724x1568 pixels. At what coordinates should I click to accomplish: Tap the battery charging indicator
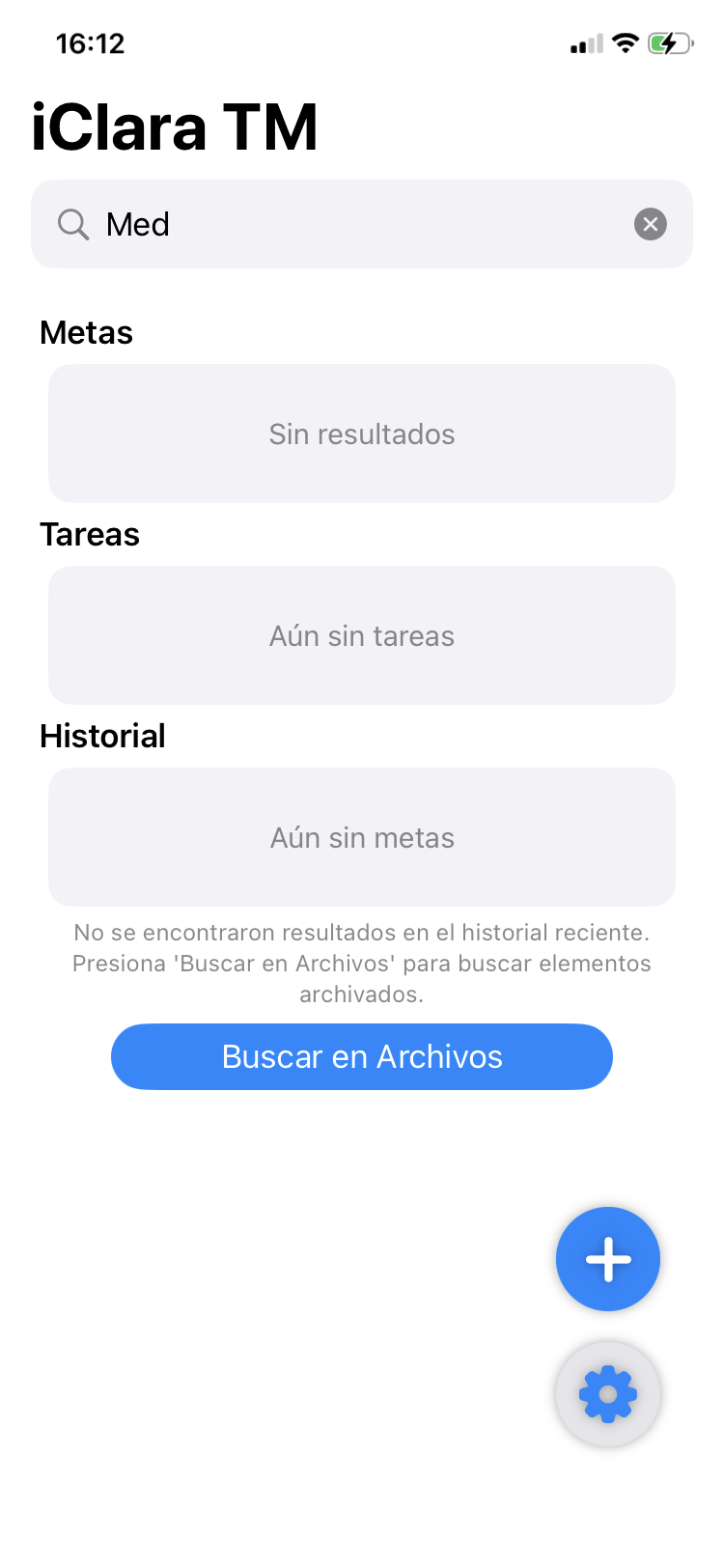tap(672, 42)
